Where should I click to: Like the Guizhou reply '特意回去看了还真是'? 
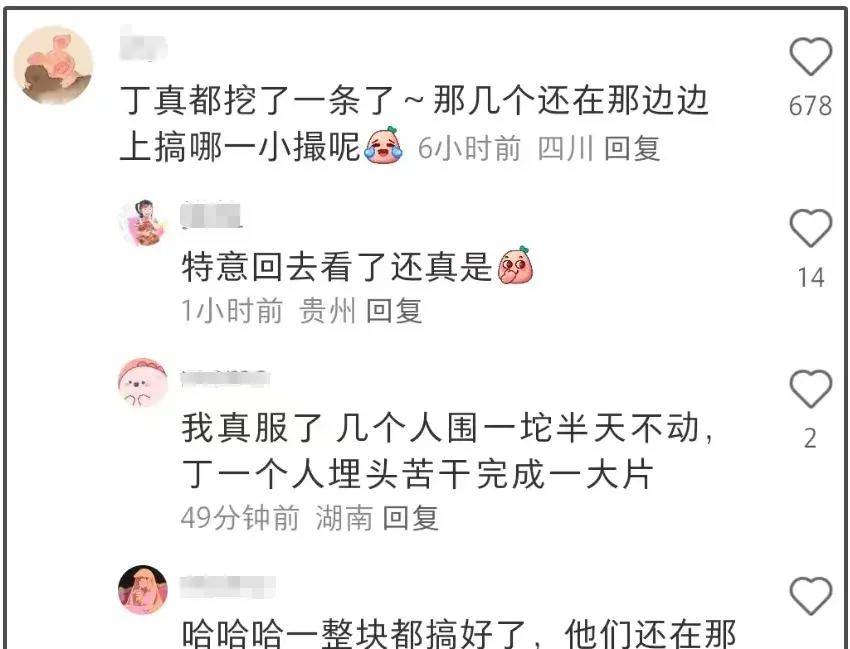click(810, 229)
